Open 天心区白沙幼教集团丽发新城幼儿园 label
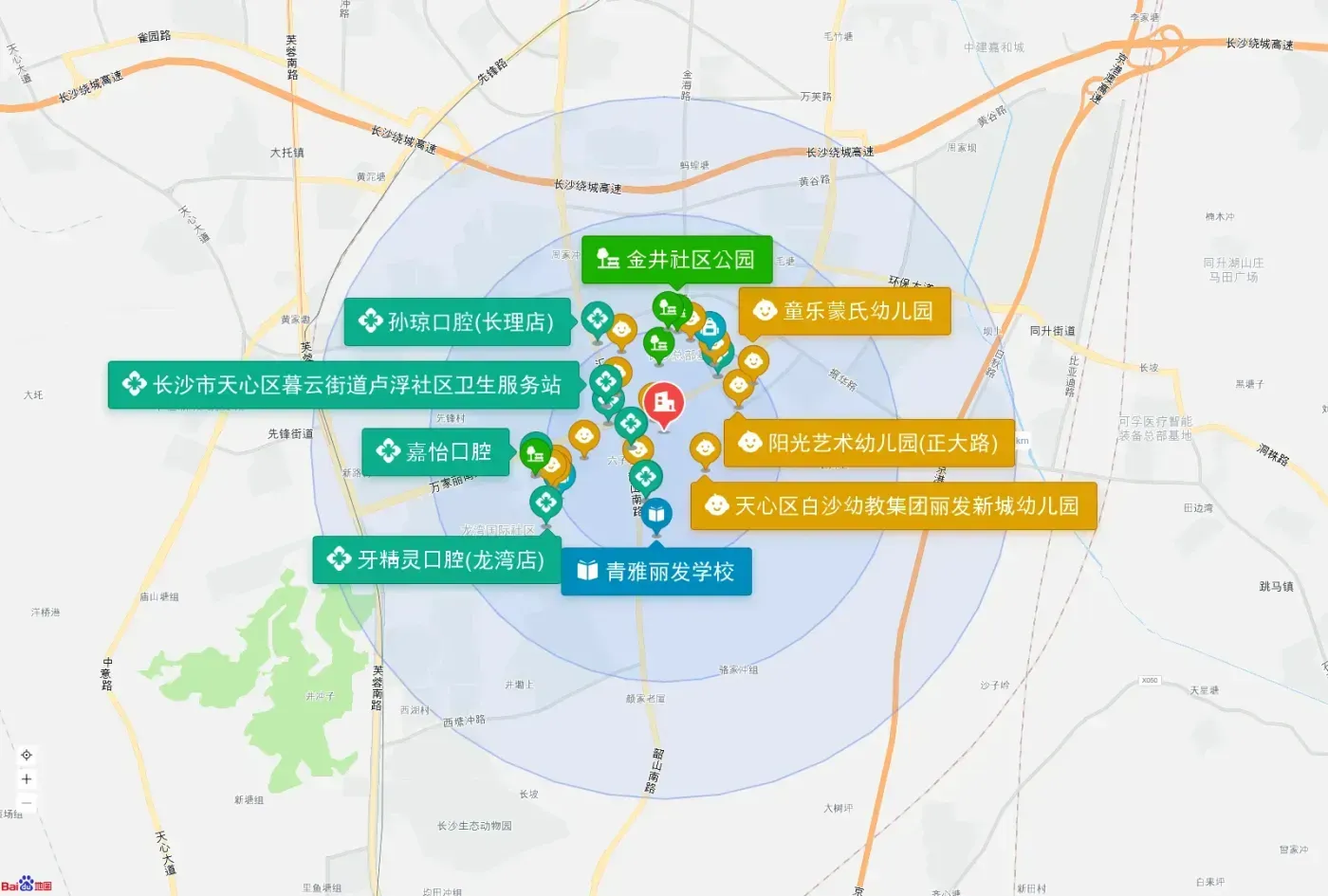This screenshot has width=1328, height=896. coord(894,506)
